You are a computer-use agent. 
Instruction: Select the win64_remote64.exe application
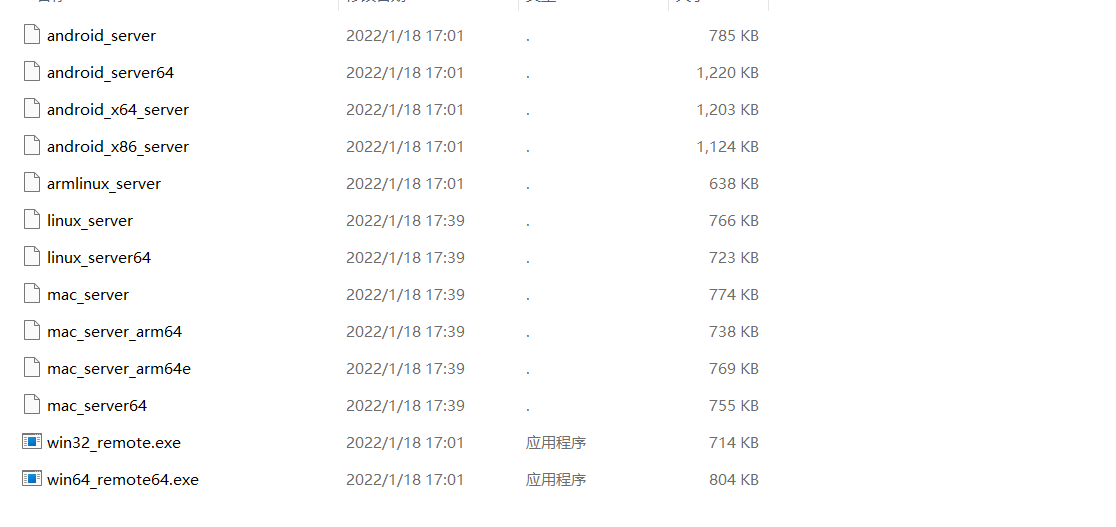coord(122,480)
